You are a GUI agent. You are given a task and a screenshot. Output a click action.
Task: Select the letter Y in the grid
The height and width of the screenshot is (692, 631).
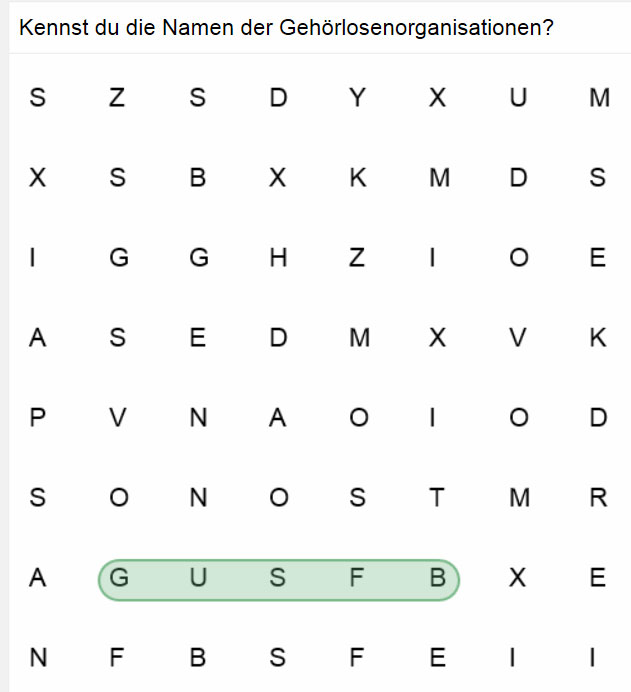point(358,98)
